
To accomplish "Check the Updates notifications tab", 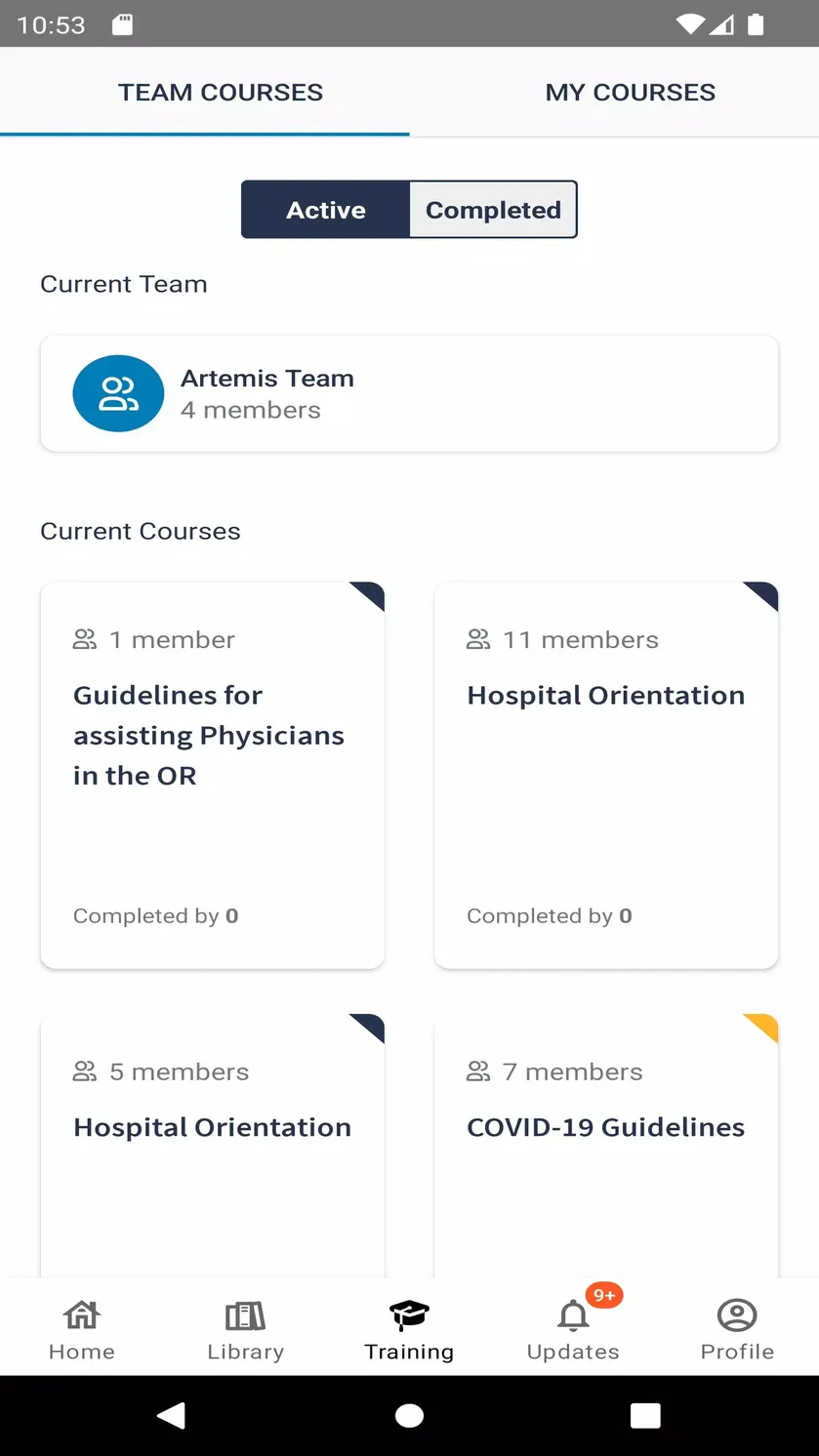I will tap(573, 1329).
